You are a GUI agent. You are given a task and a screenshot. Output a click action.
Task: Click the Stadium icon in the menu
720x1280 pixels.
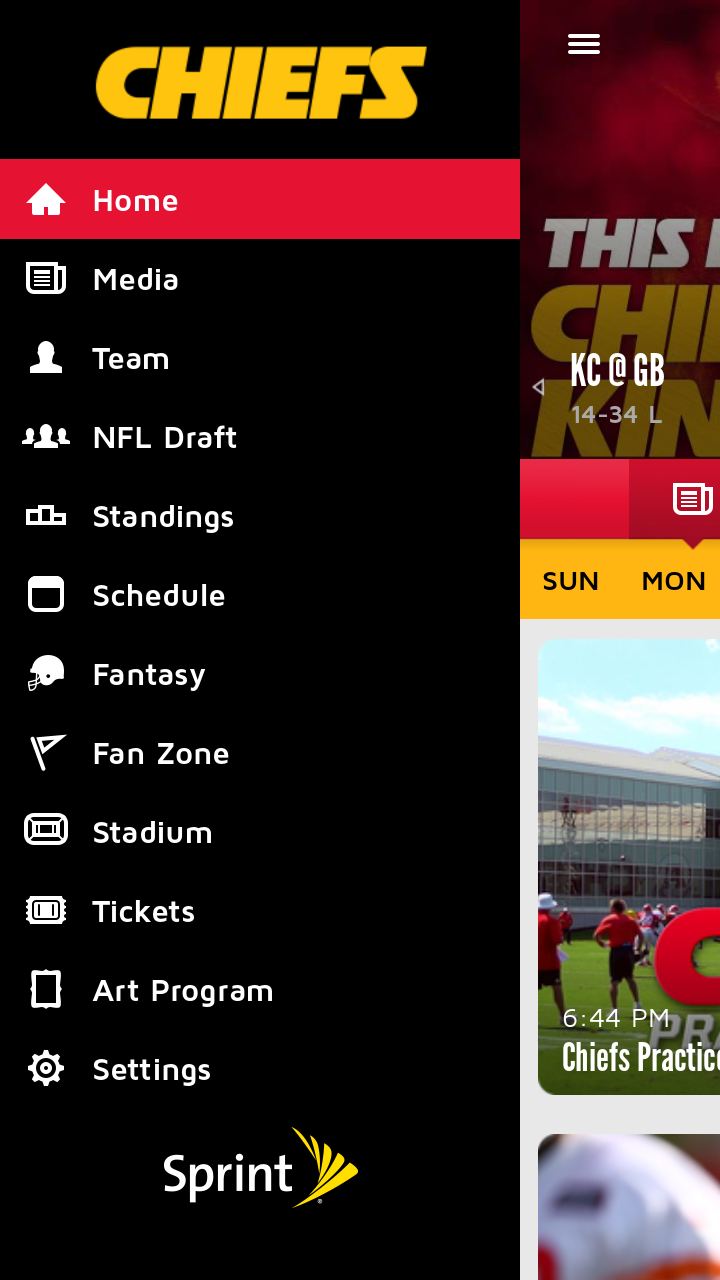click(x=44, y=831)
